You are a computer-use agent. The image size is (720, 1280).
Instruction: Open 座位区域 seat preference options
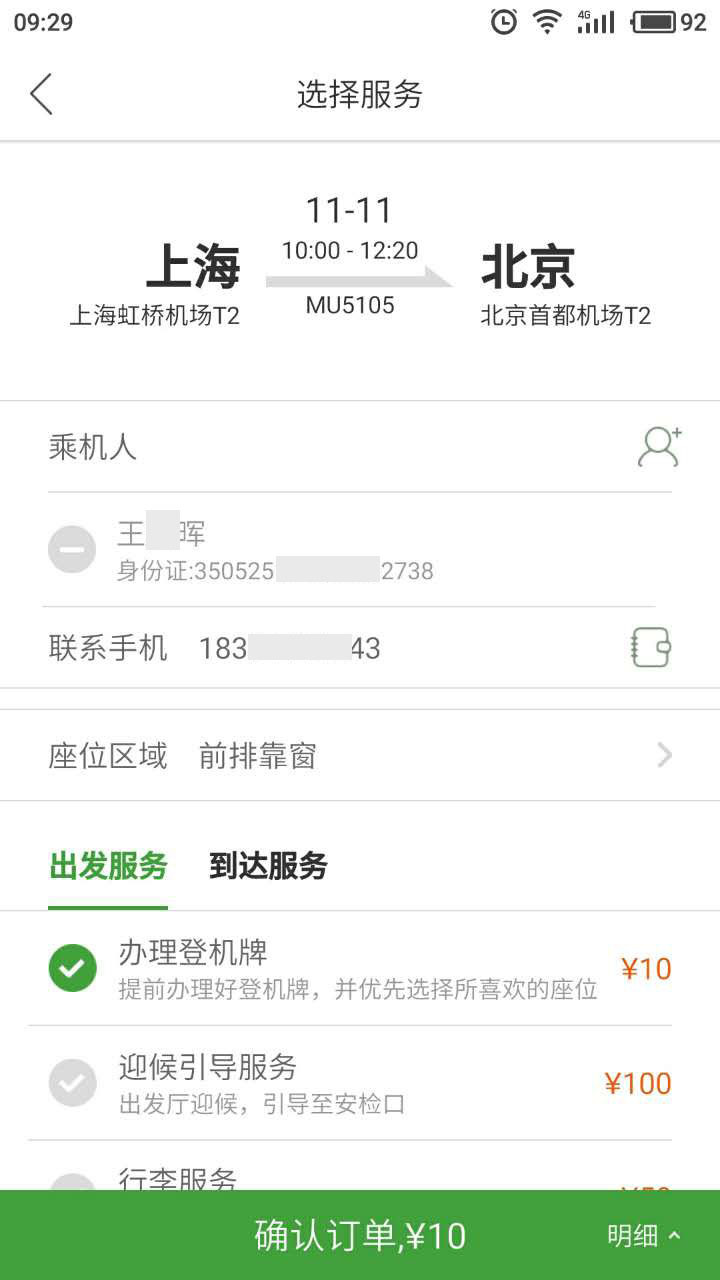click(360, 755)
